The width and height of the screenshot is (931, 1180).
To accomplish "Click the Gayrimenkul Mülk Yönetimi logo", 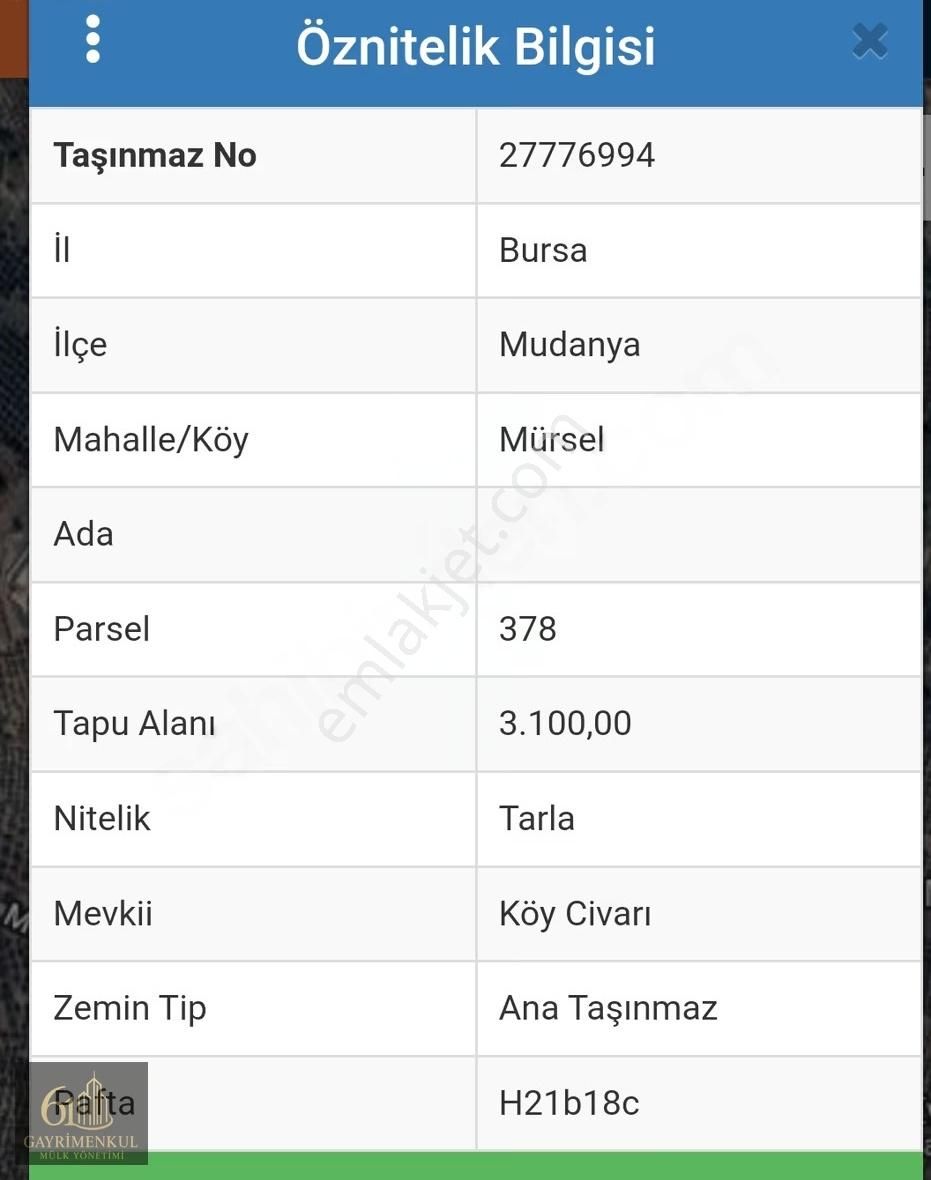I will [x=90, y=1110].
